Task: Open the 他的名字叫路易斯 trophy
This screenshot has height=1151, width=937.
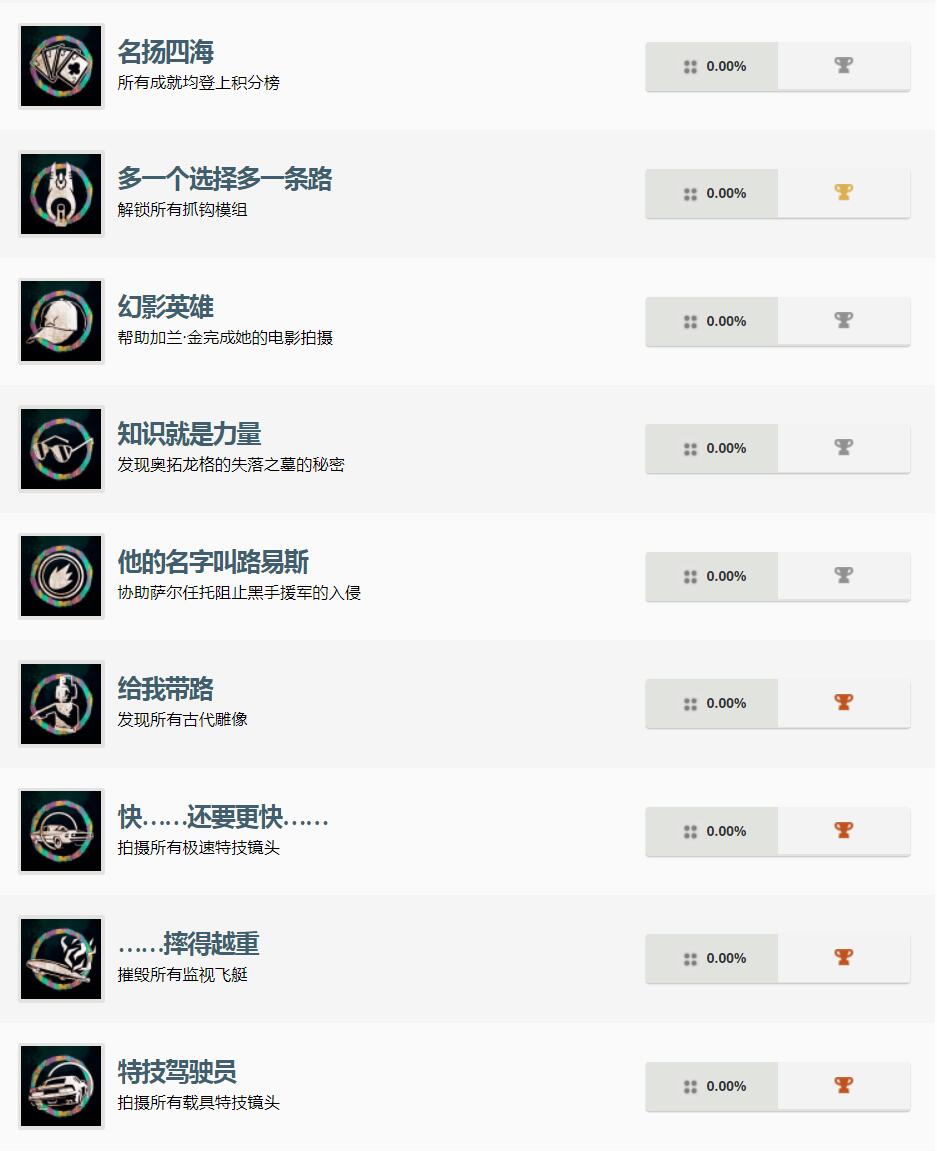Action: point(220,562)
